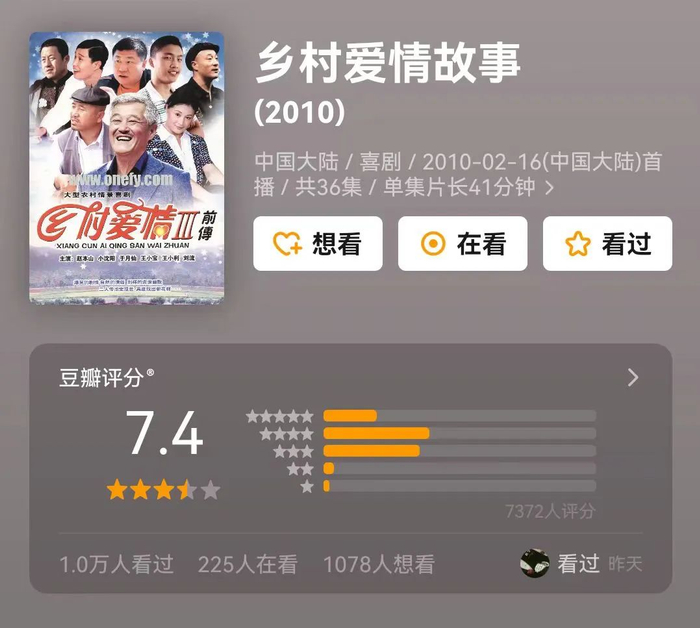Open 豆瓣评分 rating details chevron
This screenshot has width=700, height=628.
click(x=632, y=377)
